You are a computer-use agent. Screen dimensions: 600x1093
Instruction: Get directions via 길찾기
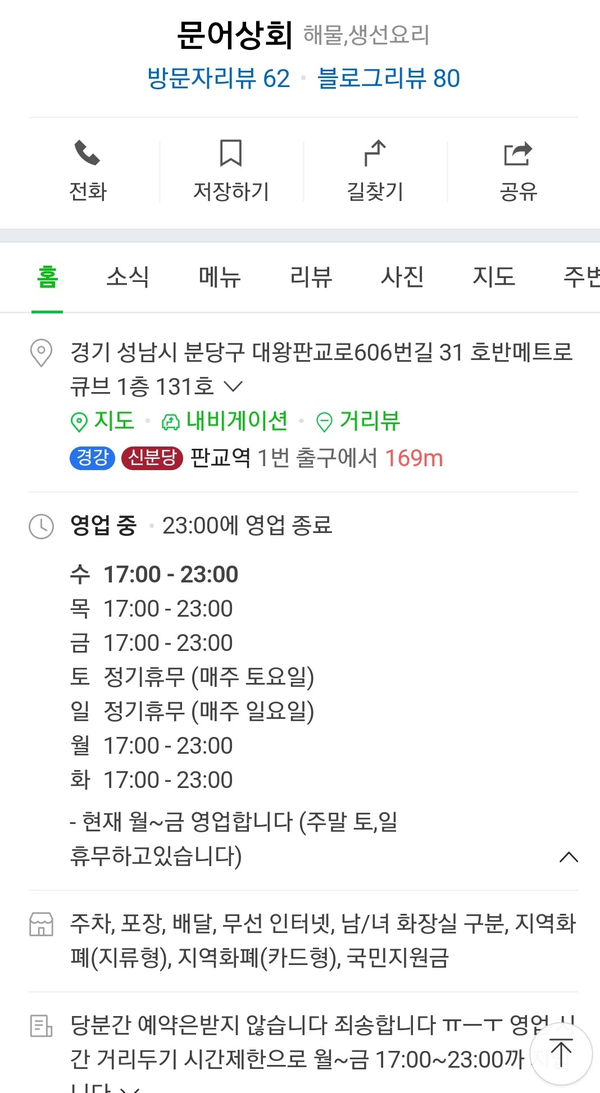tap(374, 170)
